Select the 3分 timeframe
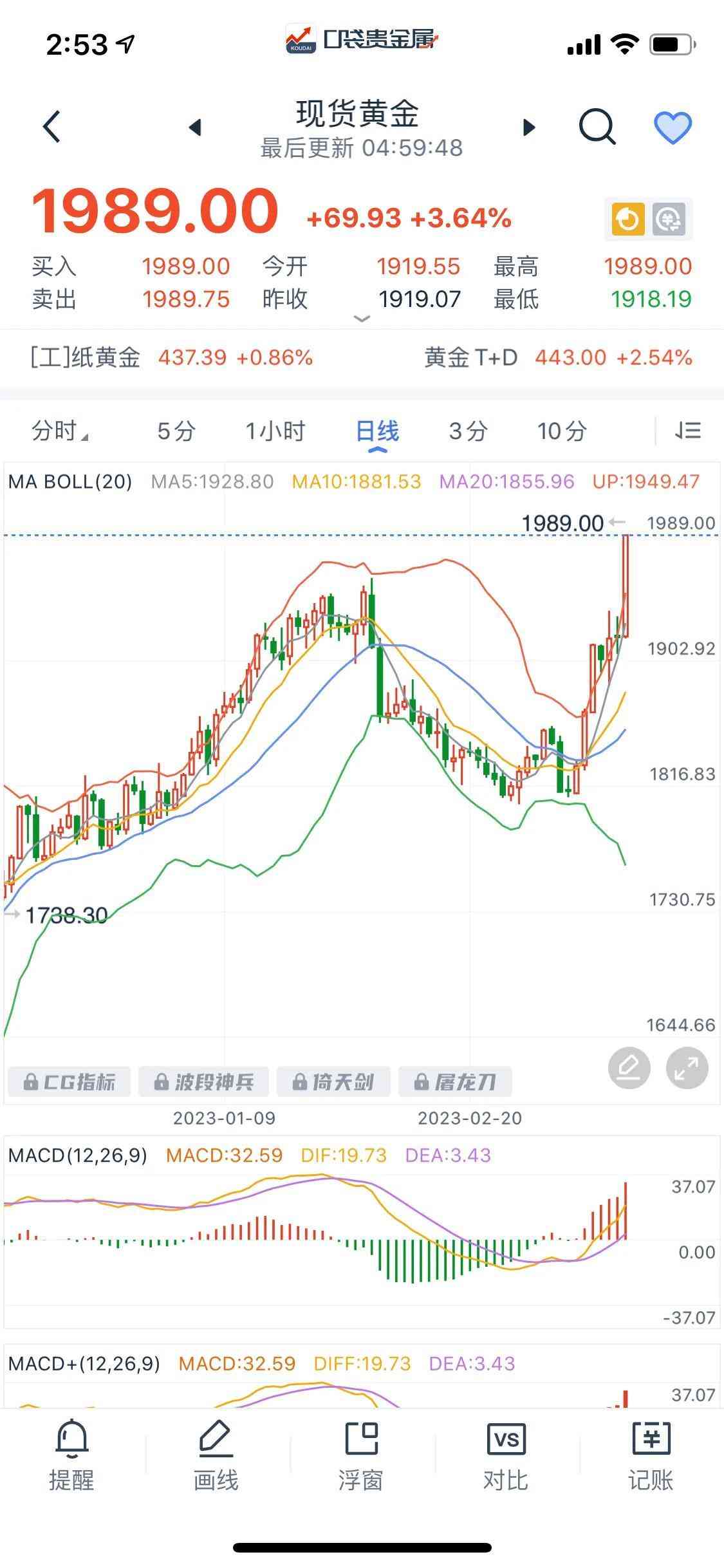Image resolution: width=724 pixels, height=1568 pixels. pos(468,431)
